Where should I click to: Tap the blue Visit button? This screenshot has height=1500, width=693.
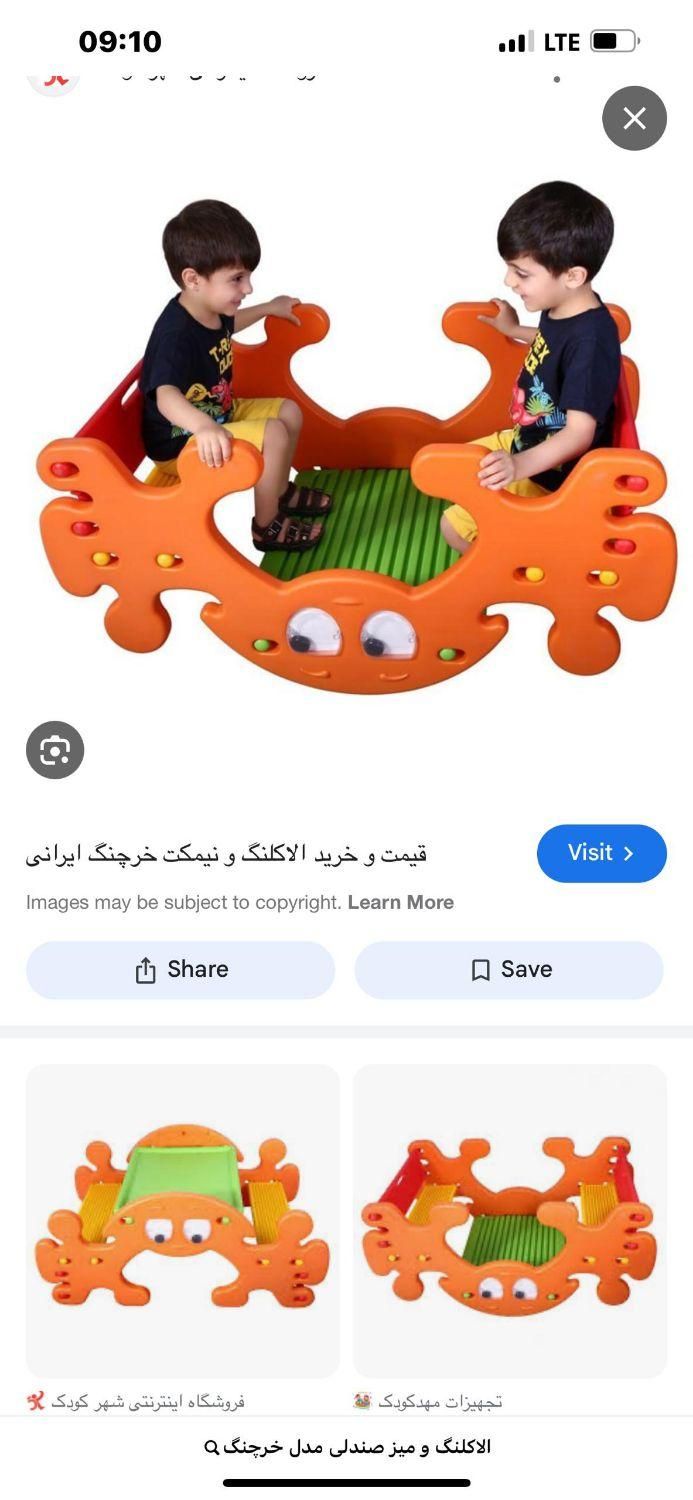coord(601,853)
